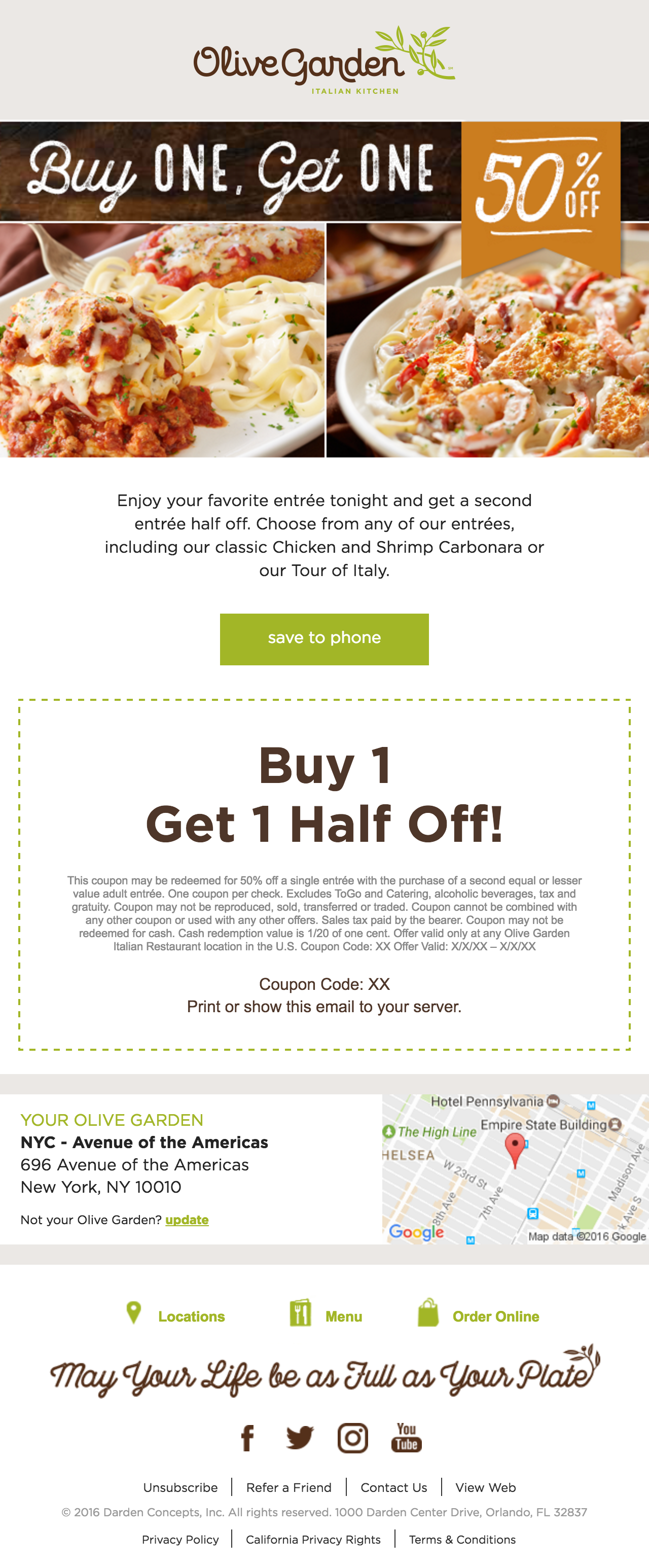Open the Refer a Friend link
649x1568 pixels.
[x=289, y=1488]
